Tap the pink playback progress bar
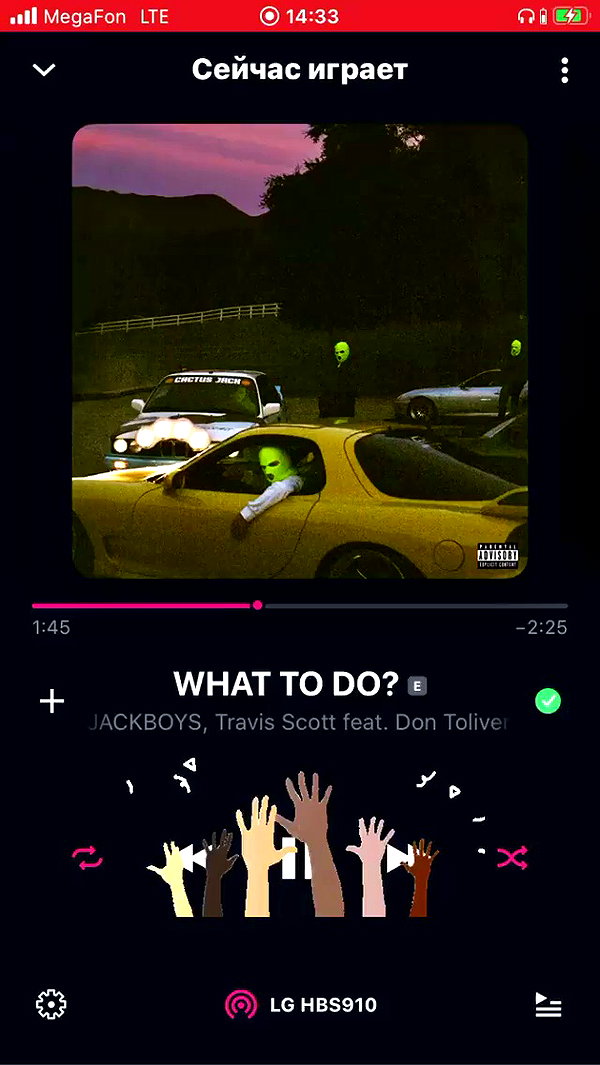The image size is (600, 1065). click(x=300, y=605)
